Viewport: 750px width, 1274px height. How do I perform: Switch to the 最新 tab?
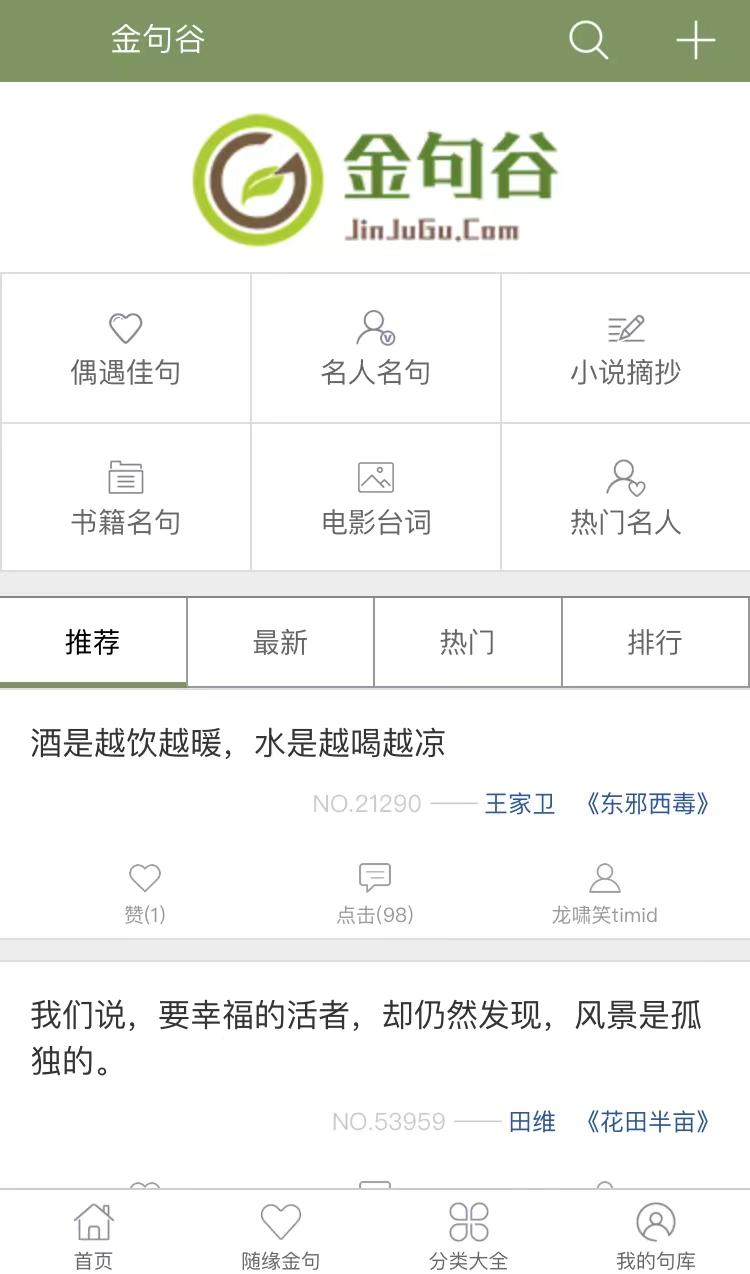279,643
